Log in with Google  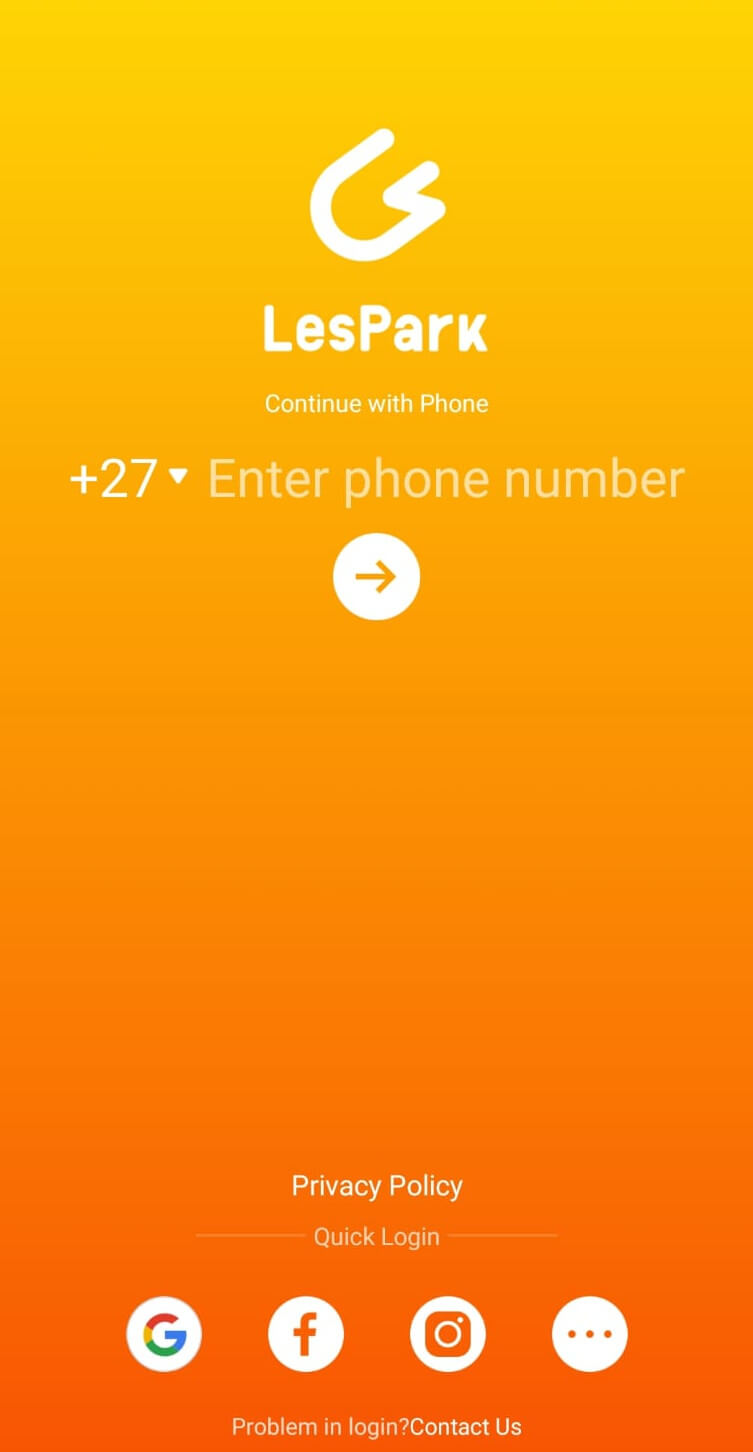[x=164, y=1334]
